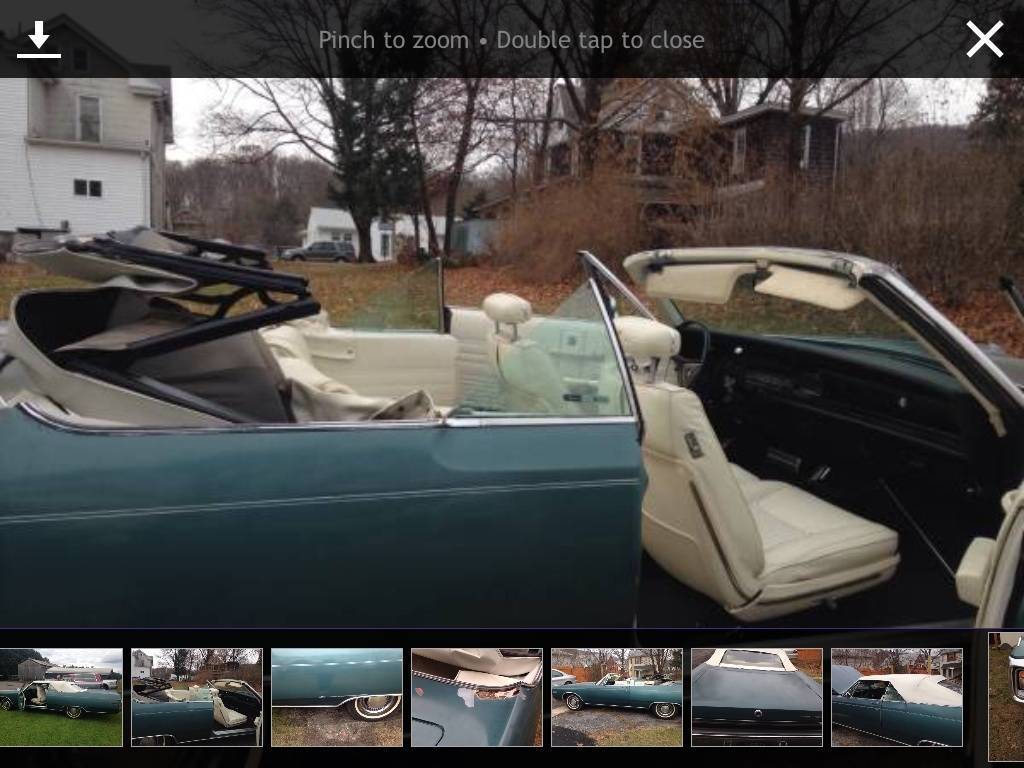Image resolution: width=1024 pixels, height=768 pixels.
Task: Close the photo viewer
Action: [x=984, y=39]
